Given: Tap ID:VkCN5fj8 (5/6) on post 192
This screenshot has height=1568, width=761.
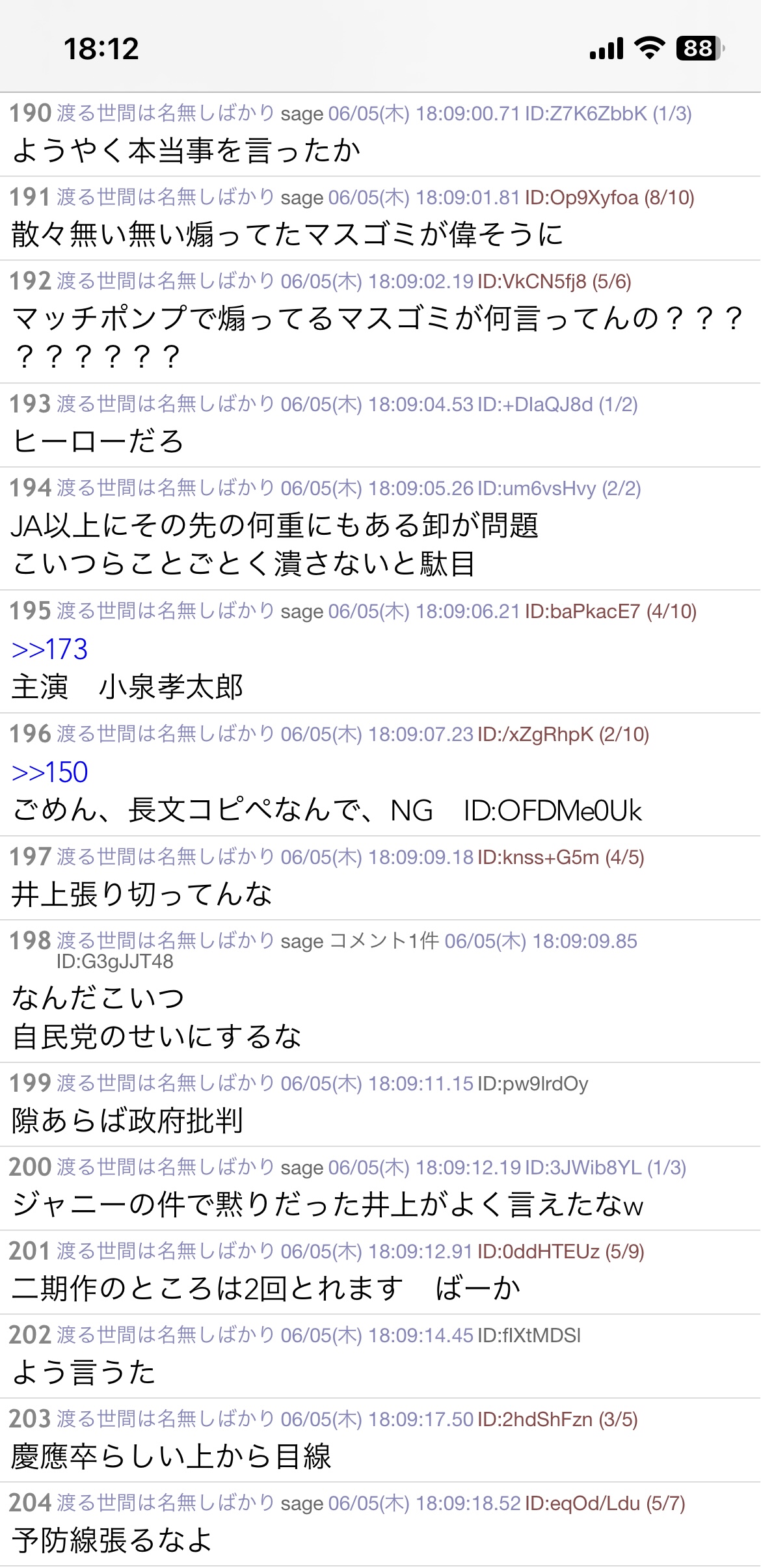Looking at the screenshot, I should pos(554,281).
